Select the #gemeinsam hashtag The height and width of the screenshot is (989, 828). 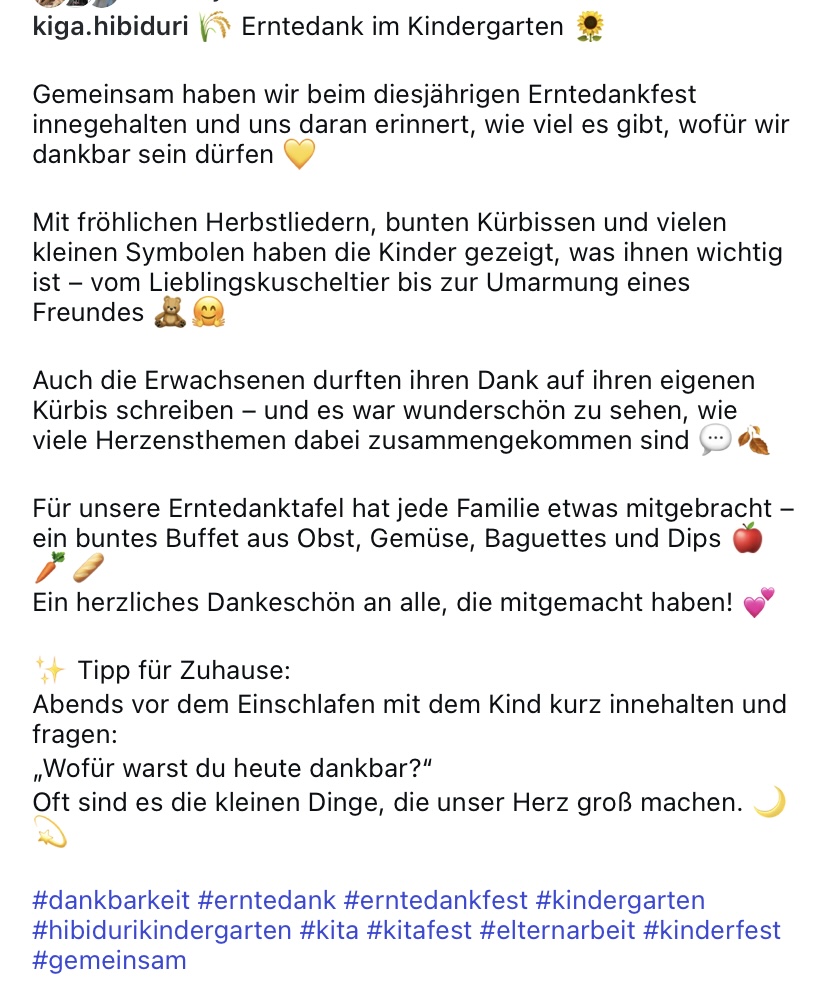coord(109,961)
